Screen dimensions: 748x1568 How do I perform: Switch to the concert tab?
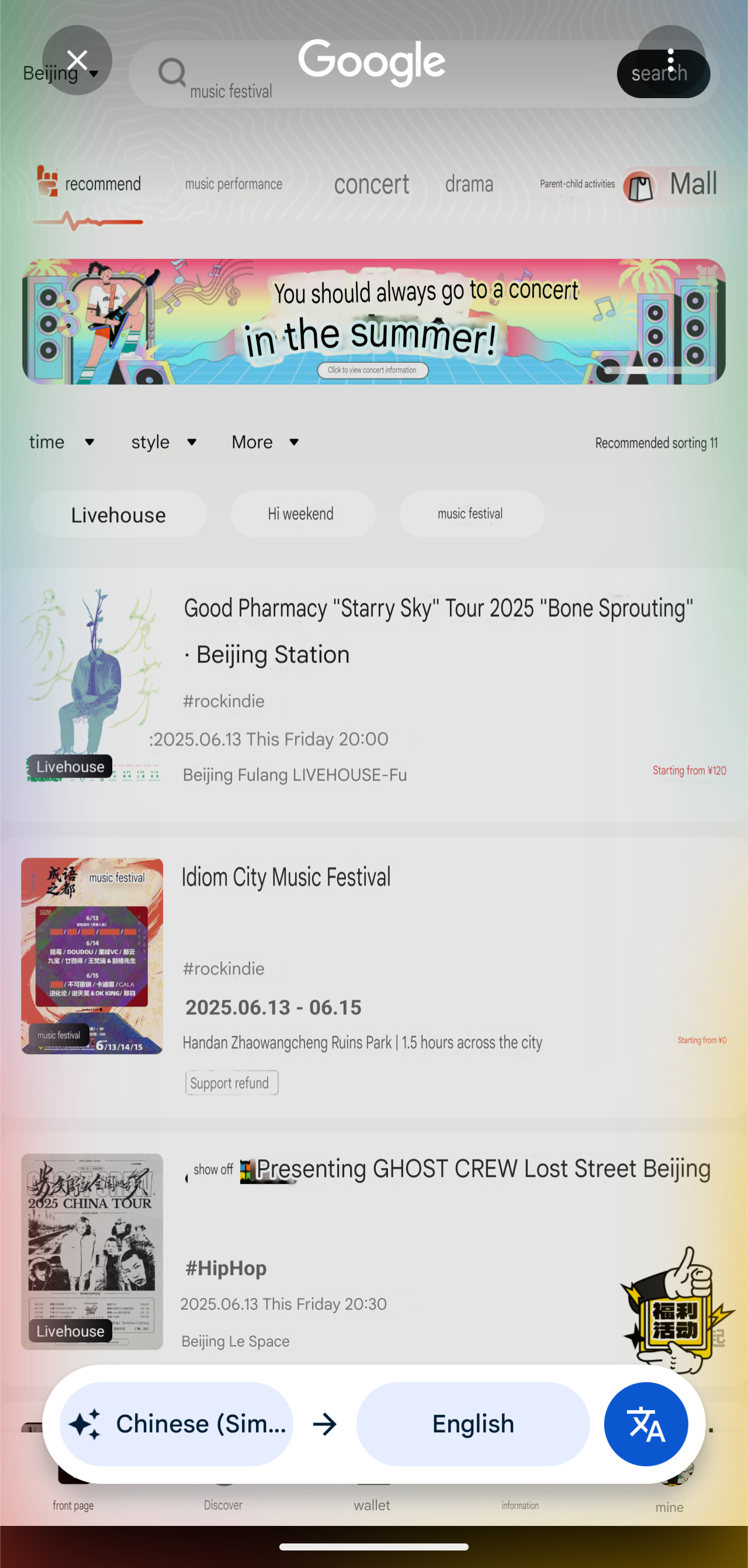371,184
